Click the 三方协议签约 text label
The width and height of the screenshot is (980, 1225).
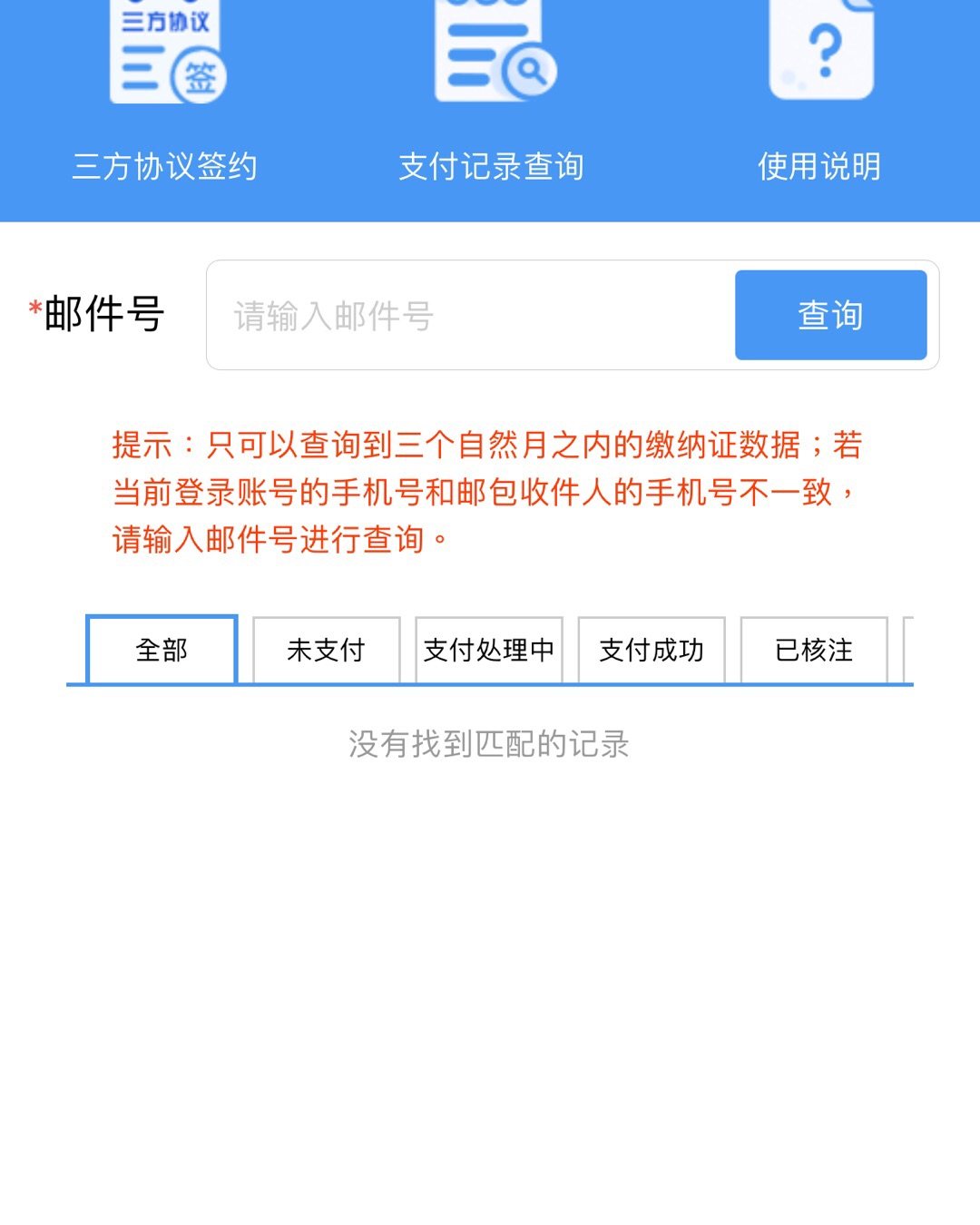pos(166,167)
